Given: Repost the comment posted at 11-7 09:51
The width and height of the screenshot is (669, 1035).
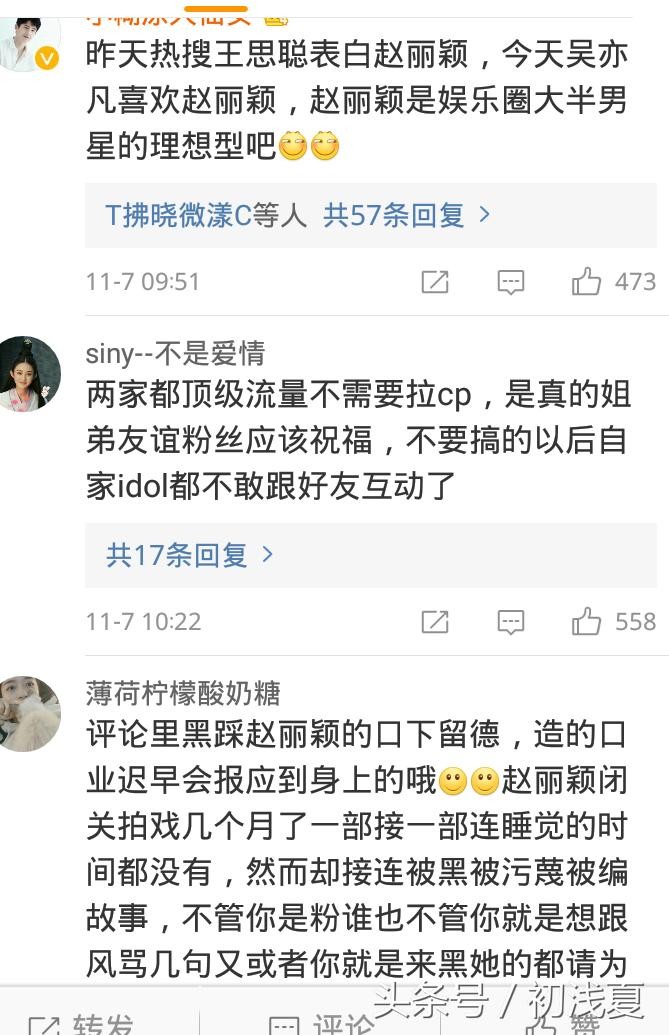Looking at the screenshot, I should [x=435, y=282].
